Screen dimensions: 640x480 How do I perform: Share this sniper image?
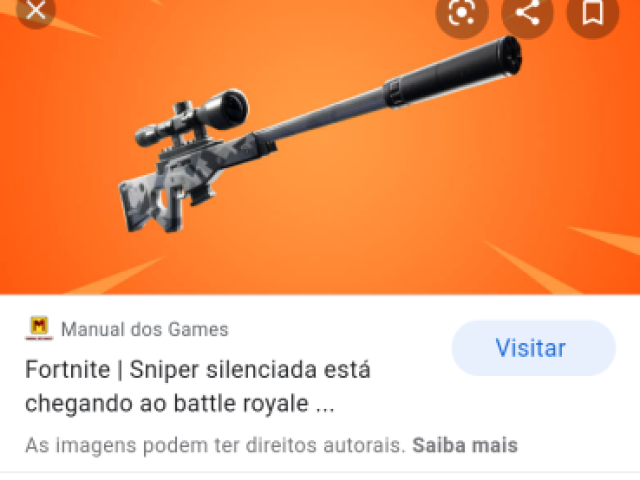(x=527, y=12)
